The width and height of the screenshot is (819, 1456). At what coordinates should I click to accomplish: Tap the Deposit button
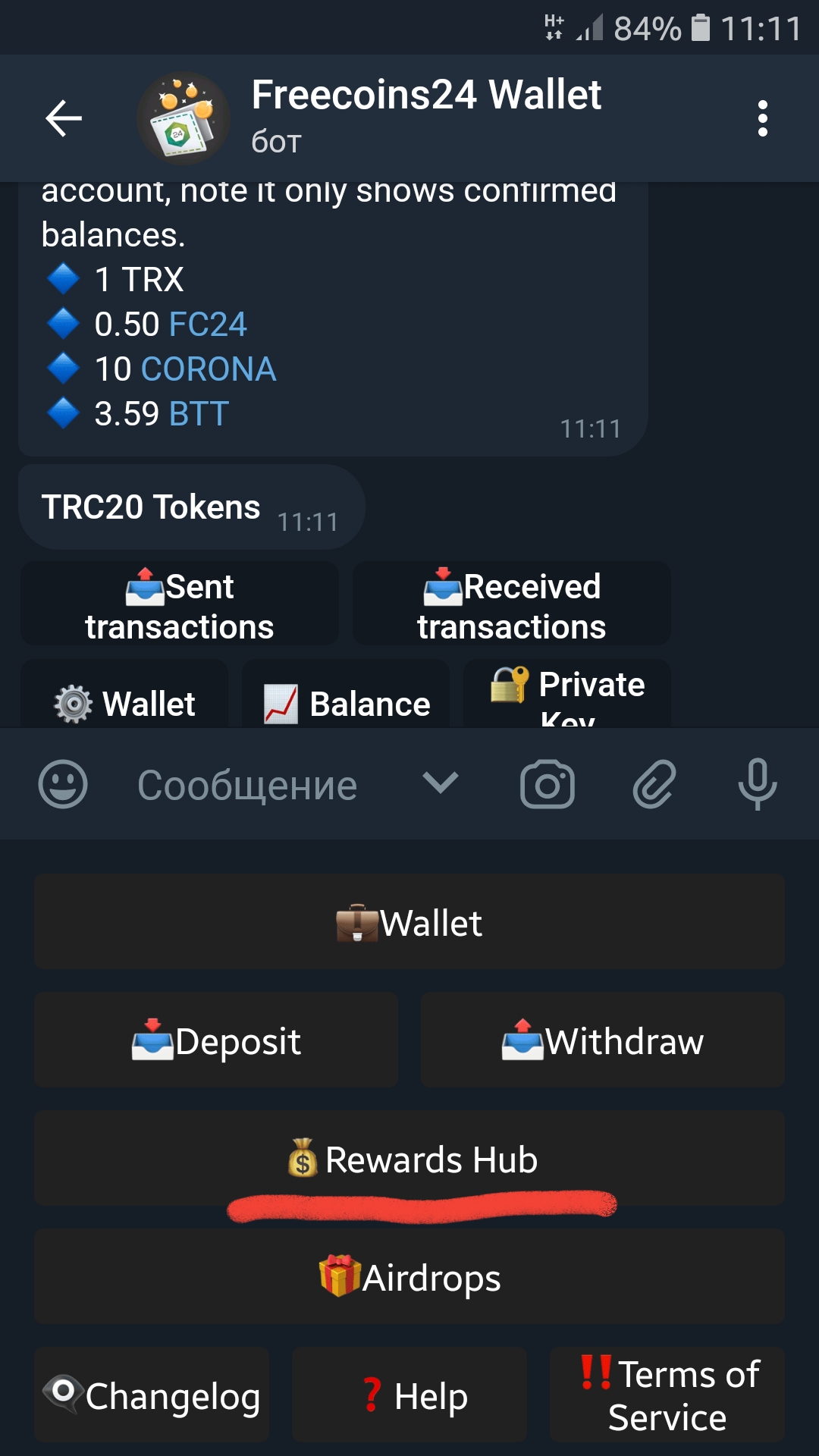(216, 1040)
